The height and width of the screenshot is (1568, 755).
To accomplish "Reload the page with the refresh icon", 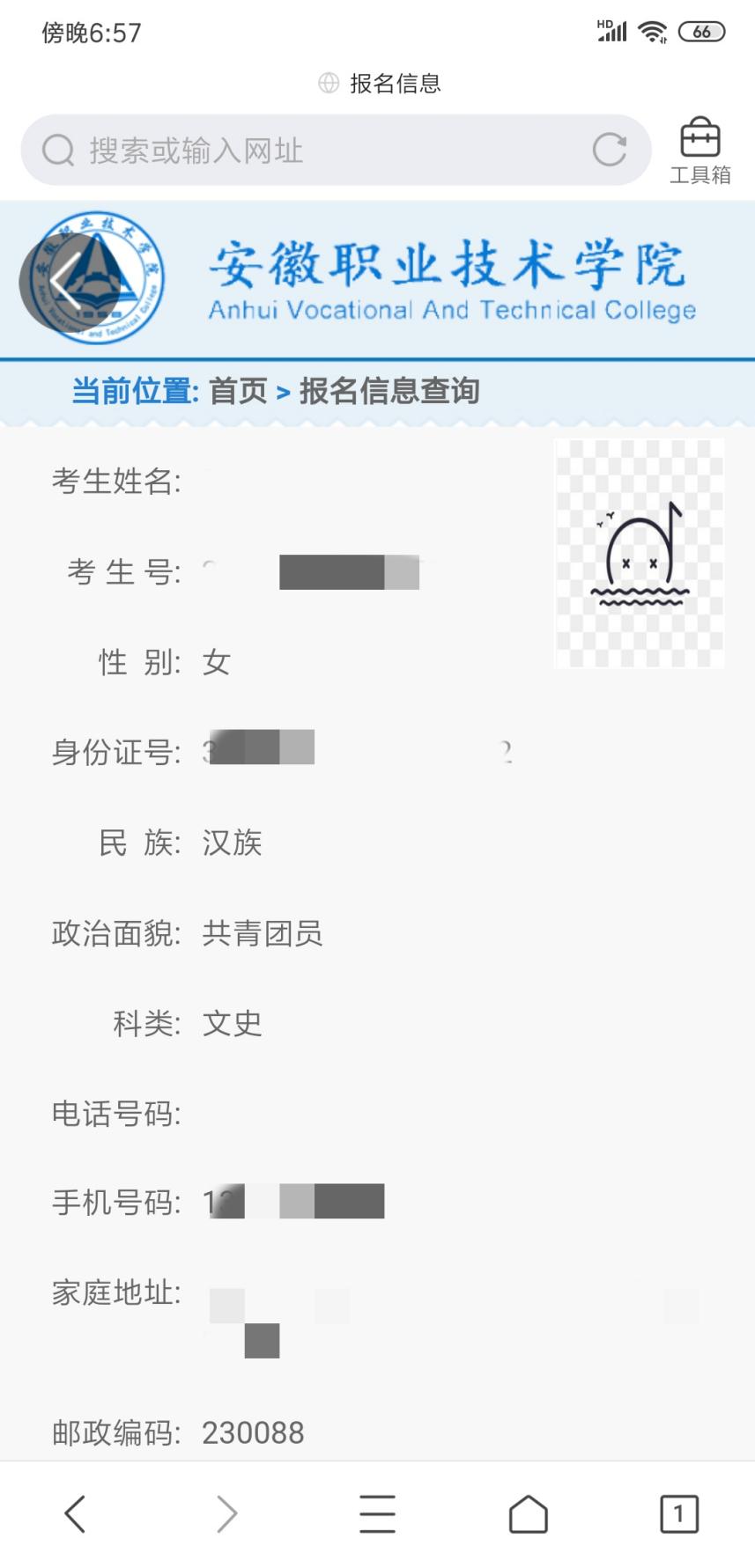I will pyautogui.click(x=609, y=150).
